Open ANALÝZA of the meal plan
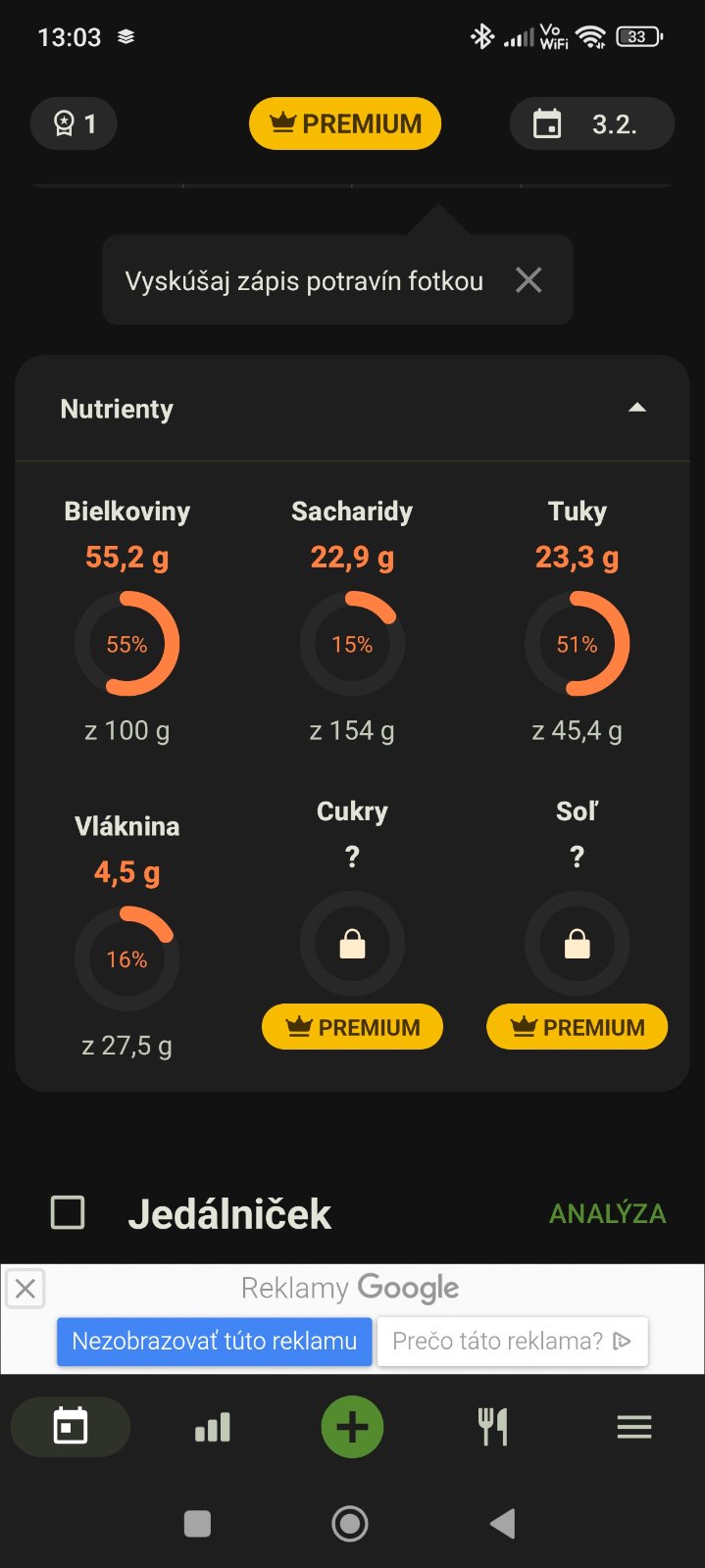 point(607,1213)
